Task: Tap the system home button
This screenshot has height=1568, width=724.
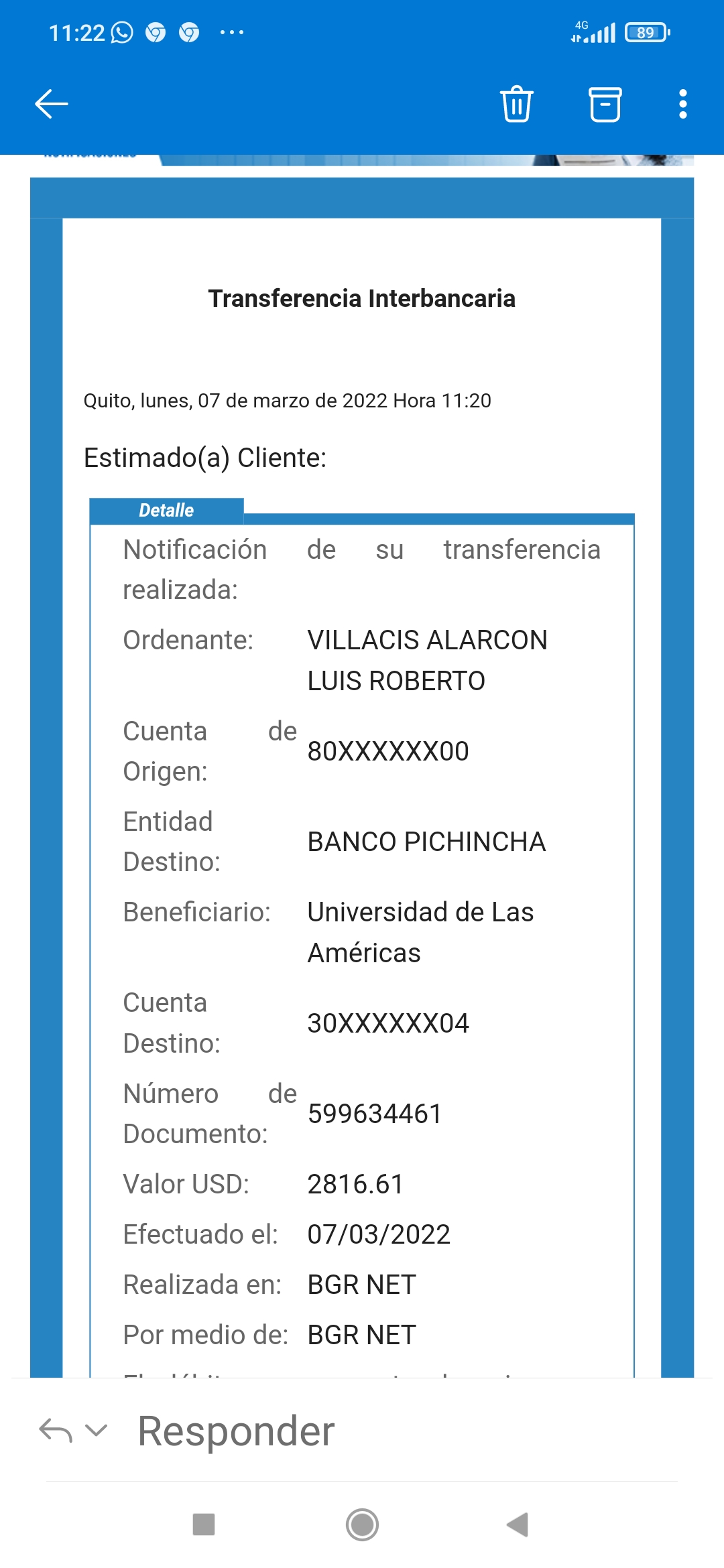Action: tap(362, 1524)
